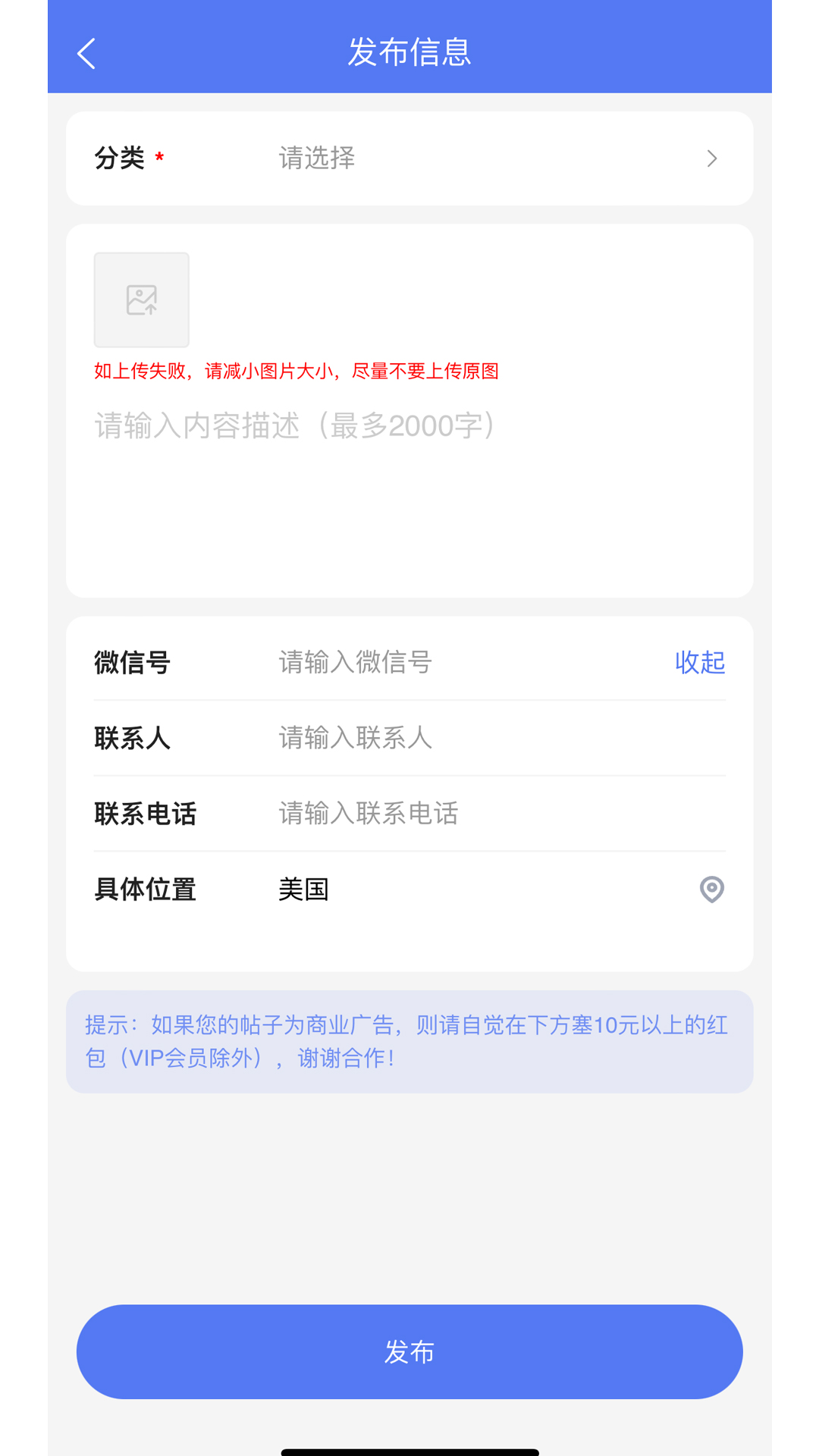Go back using the top-left arrow

[x=86, y=54]
